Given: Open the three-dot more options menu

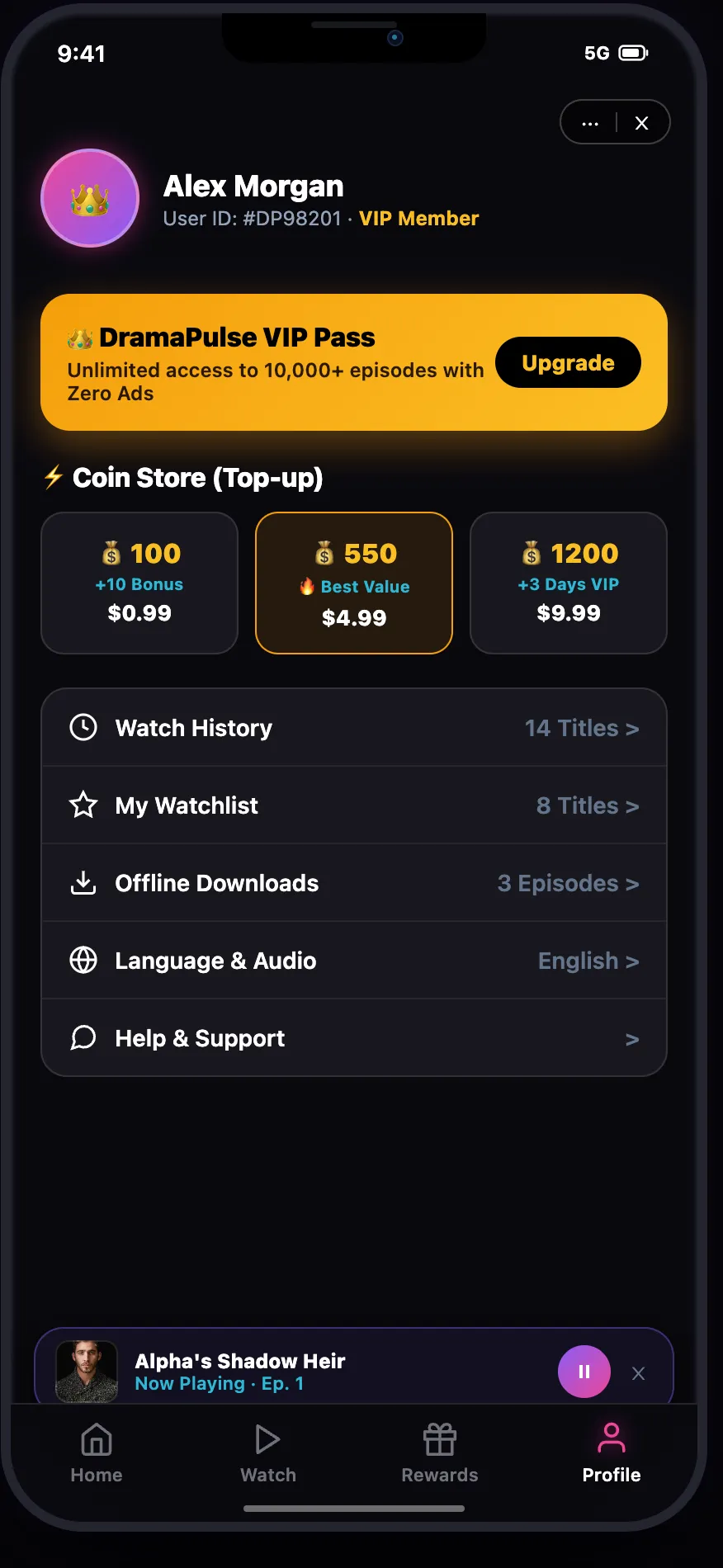Looking at the screenshot, I should [x=590, y=123].
